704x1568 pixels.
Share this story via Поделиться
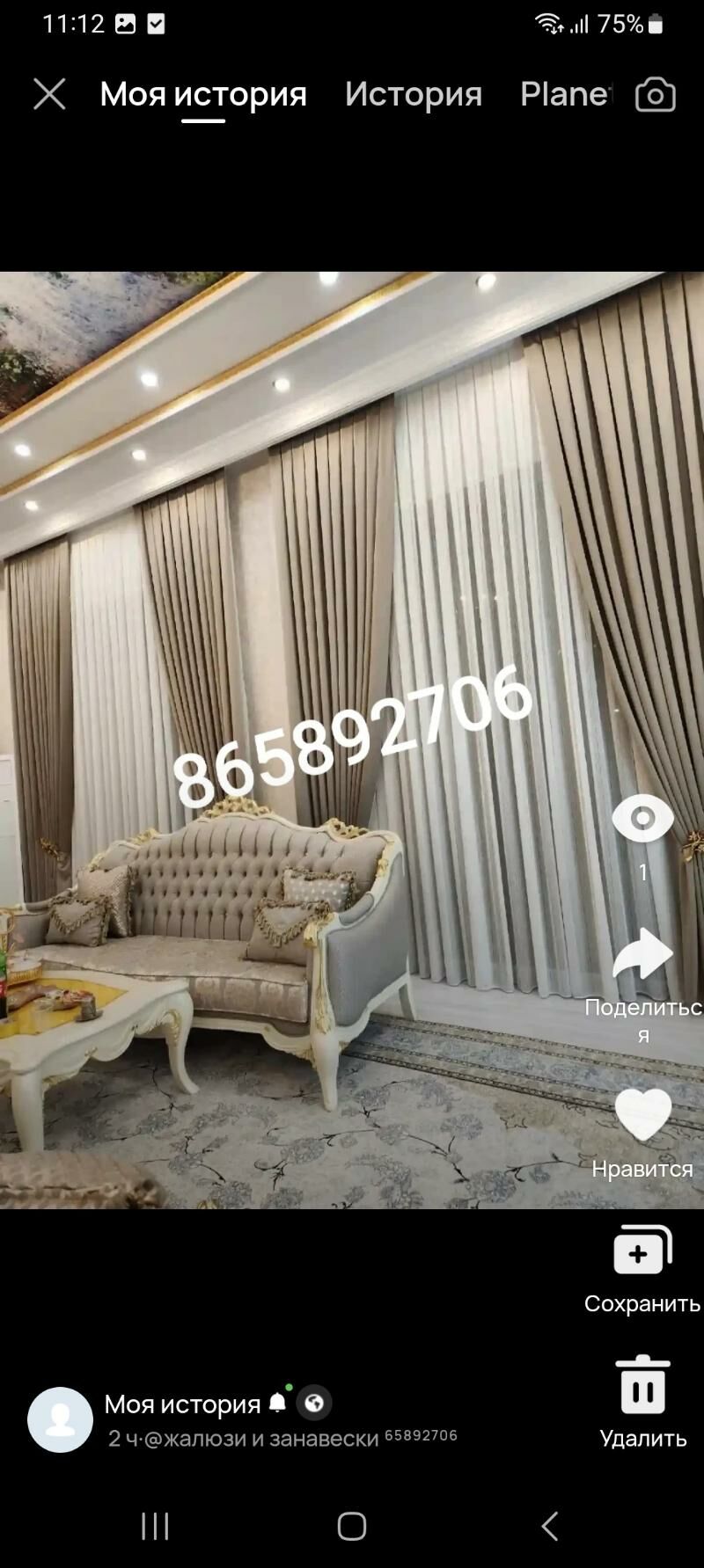(643, 954)
